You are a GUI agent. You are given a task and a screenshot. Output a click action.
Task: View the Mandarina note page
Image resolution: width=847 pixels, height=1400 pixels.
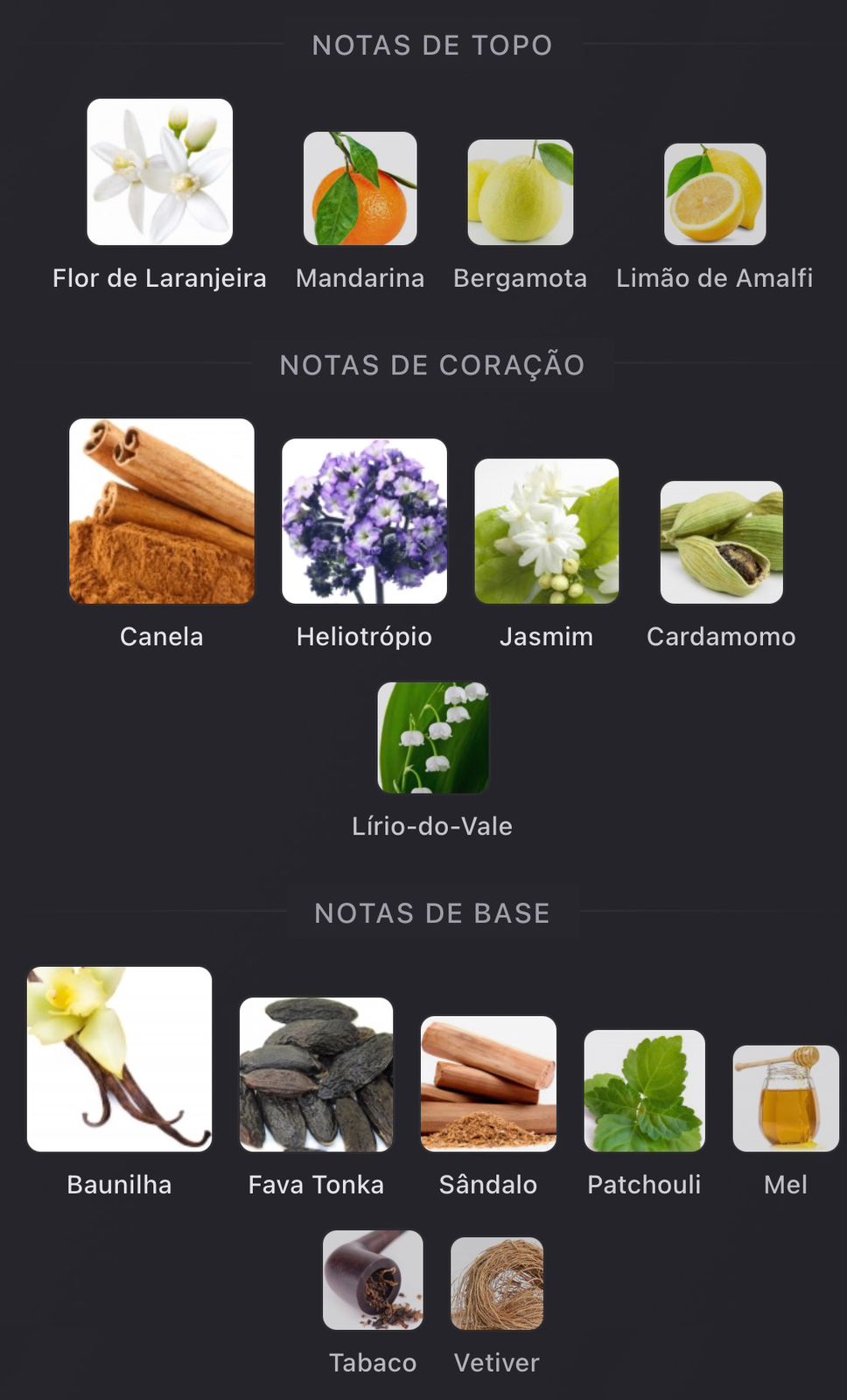pyautogui.click(x=360, y=189)
